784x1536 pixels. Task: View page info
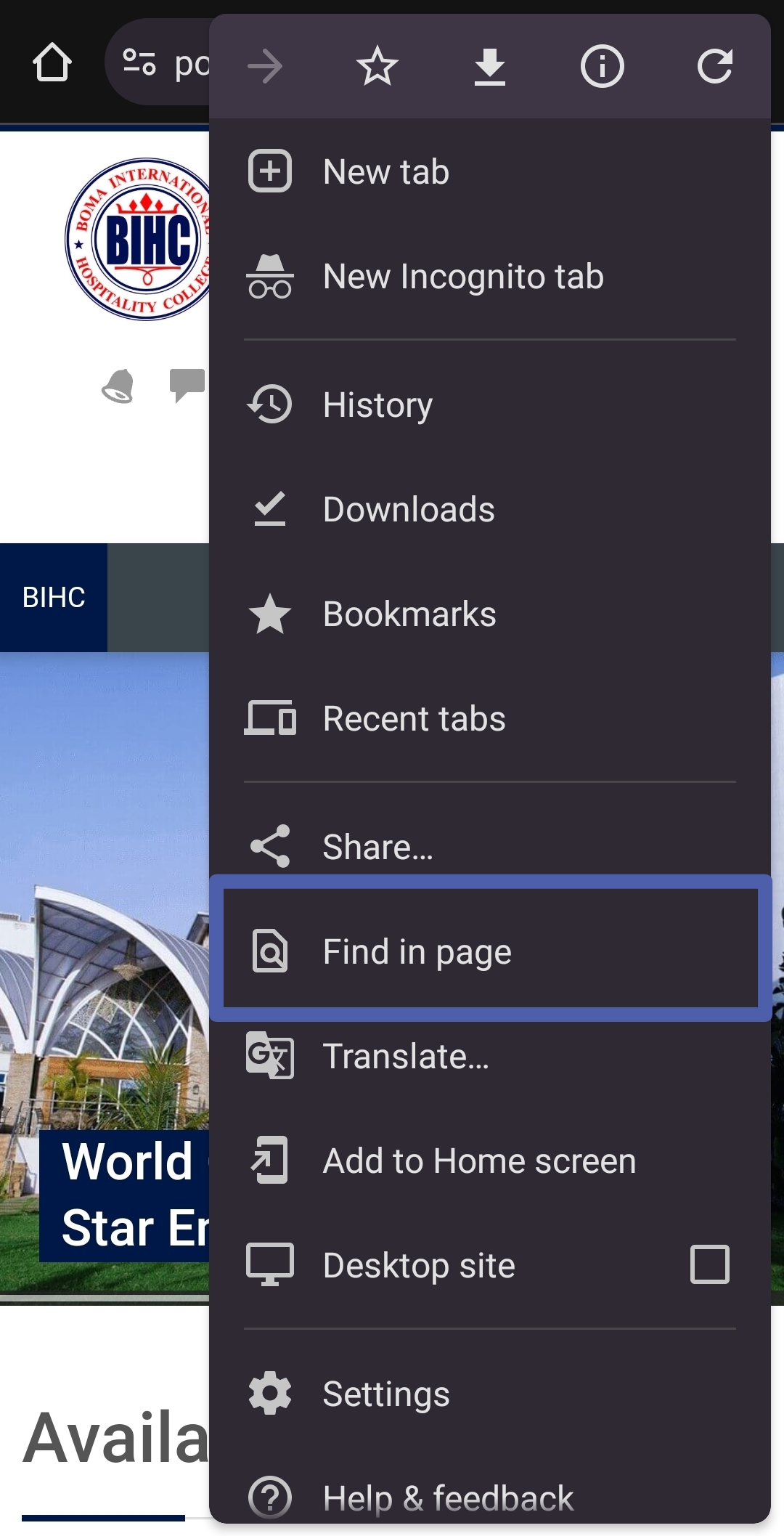pos(602,67)
